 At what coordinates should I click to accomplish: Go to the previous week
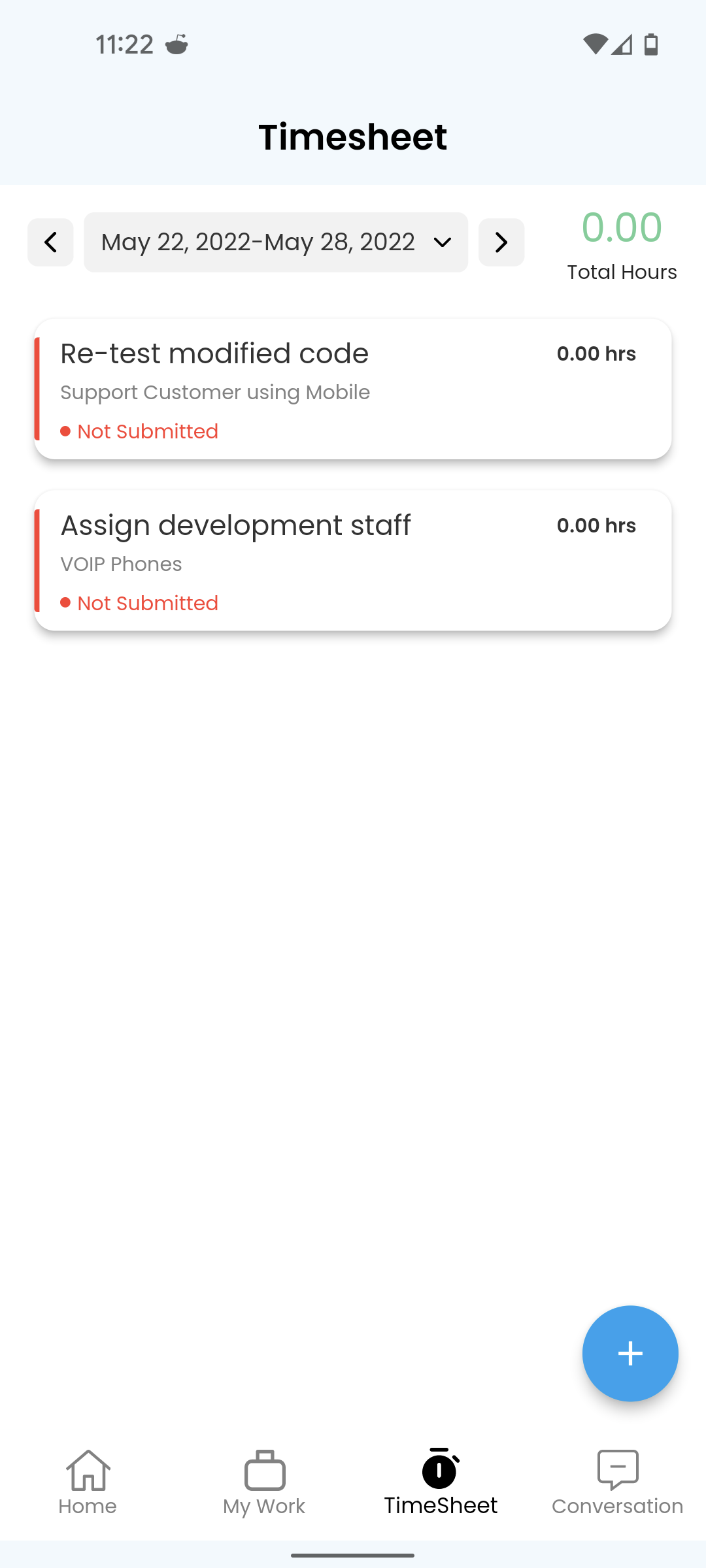tap(50, 242)
